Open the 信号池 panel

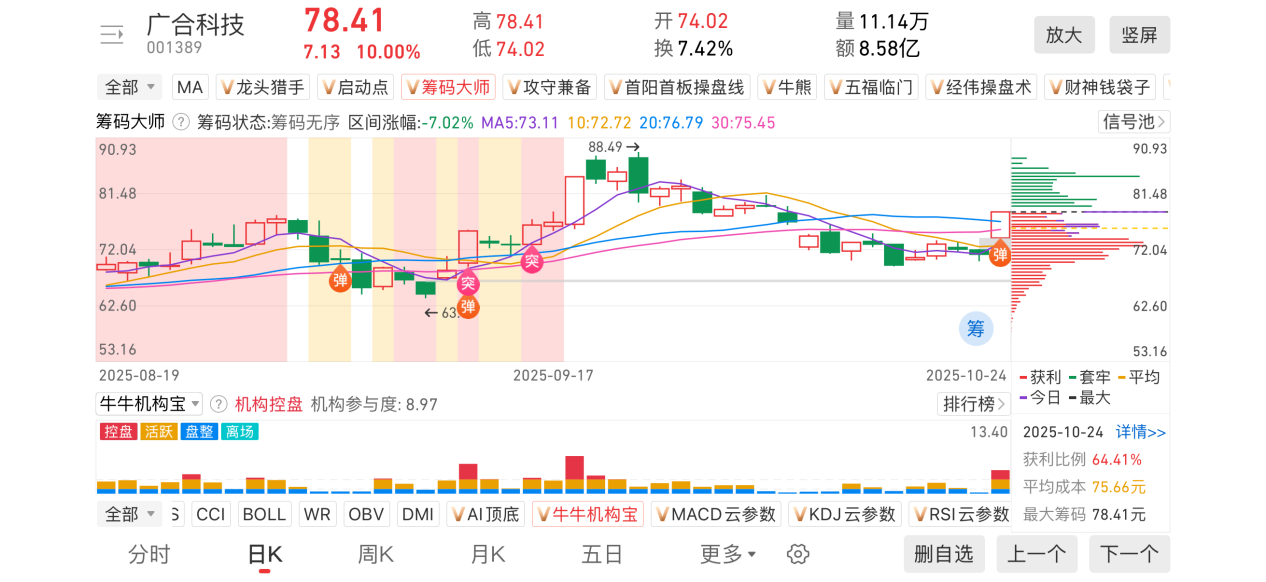click(x=1134, y=122)
